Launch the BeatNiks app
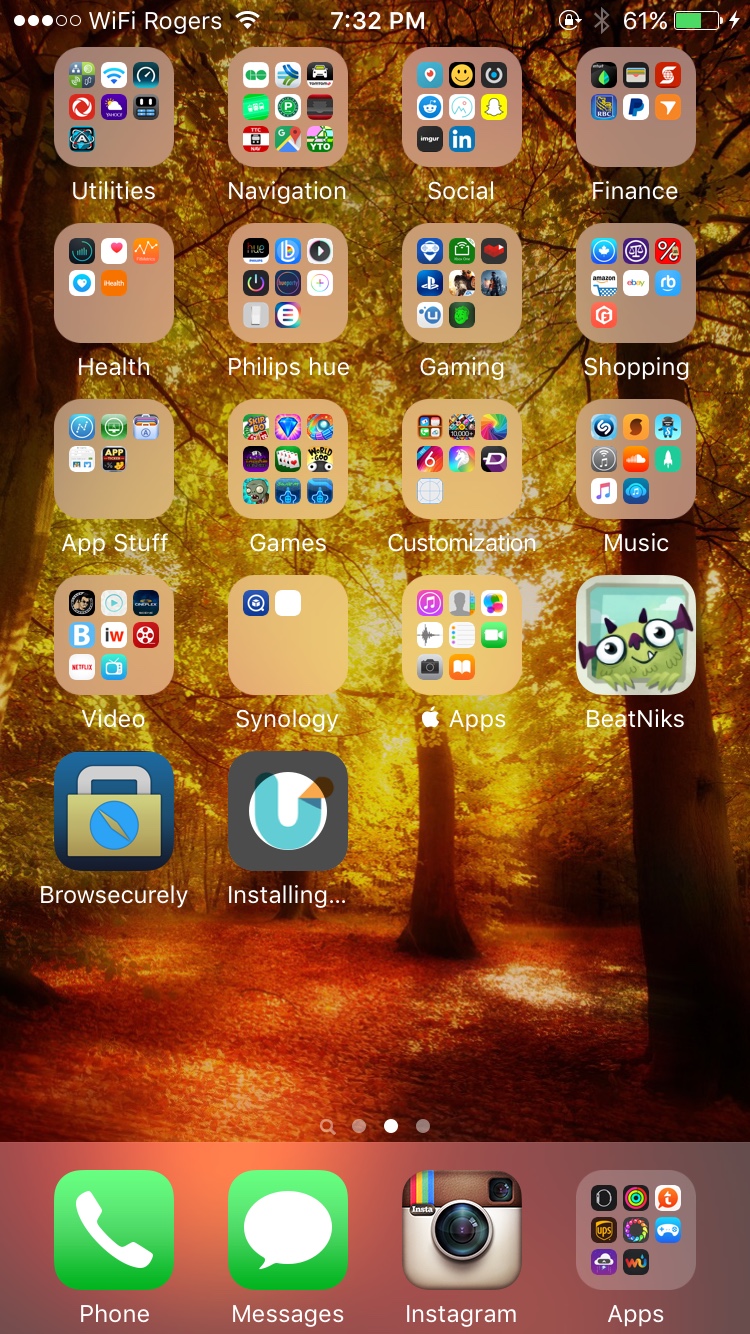The height and width of the screenshot is (1334, 750). [636, 635]
